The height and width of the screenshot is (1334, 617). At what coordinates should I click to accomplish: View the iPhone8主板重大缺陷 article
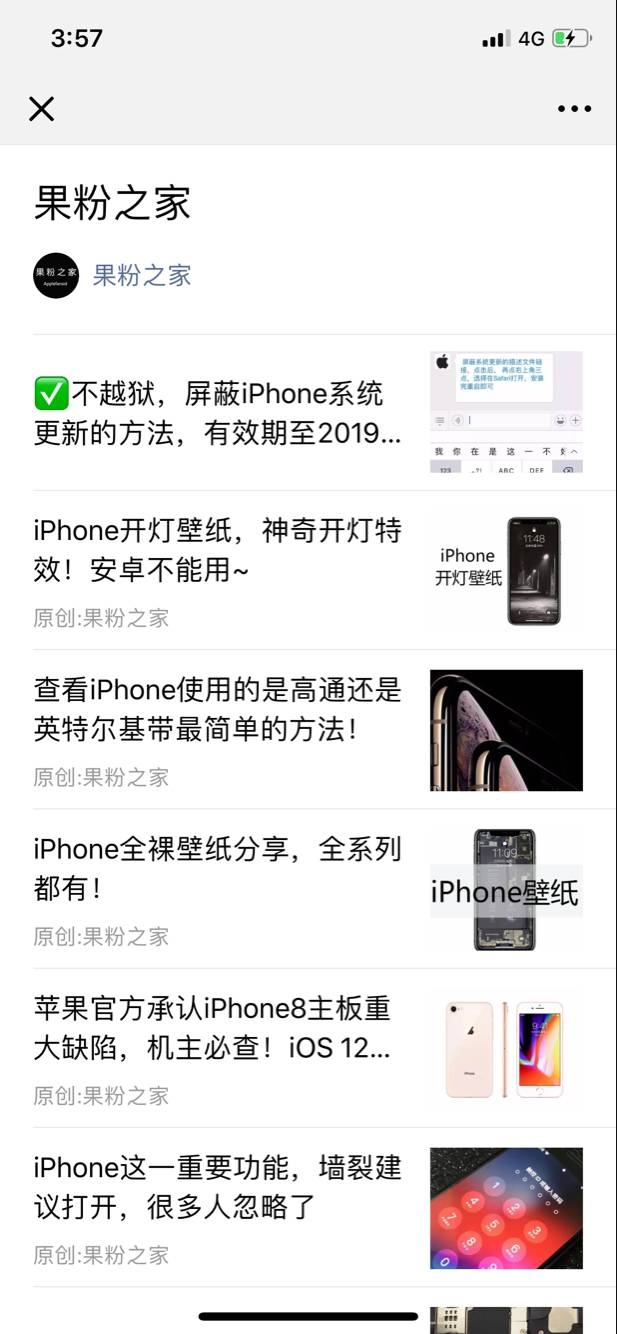point(308,1047)
